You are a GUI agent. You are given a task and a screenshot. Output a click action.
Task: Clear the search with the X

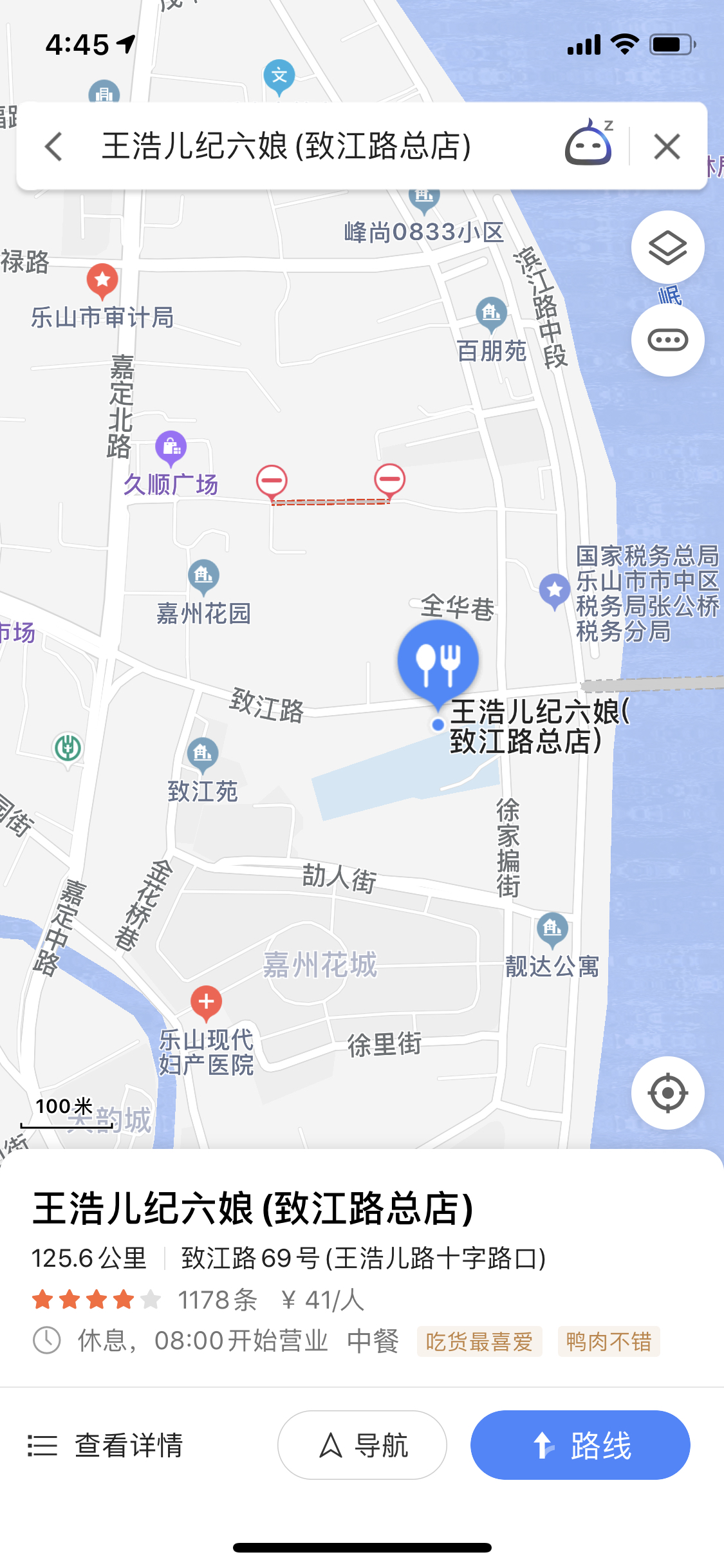[667, 147]
